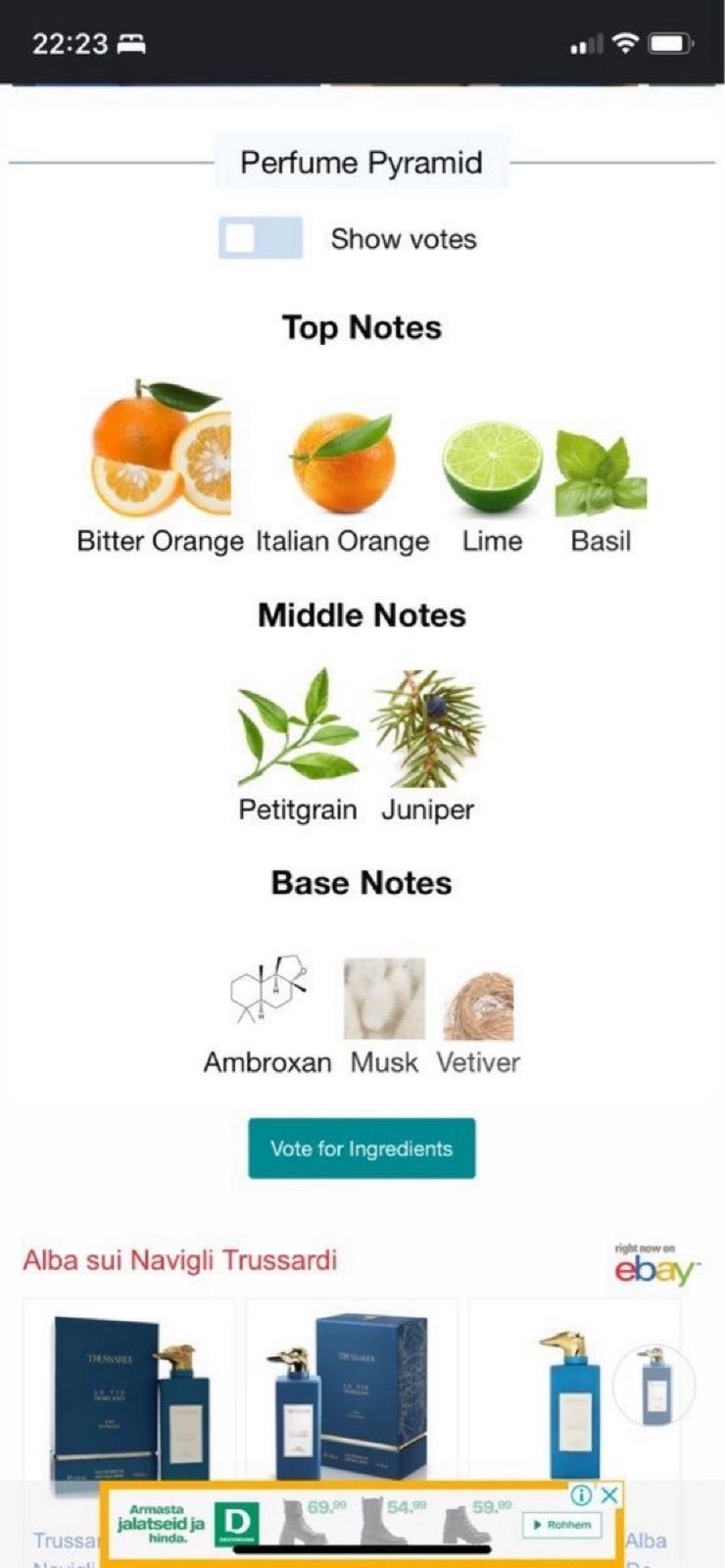Tap the round floating perfume bottle thumbnail
Viewport: 725px width, 1568px height.
tap(653, 1386)
